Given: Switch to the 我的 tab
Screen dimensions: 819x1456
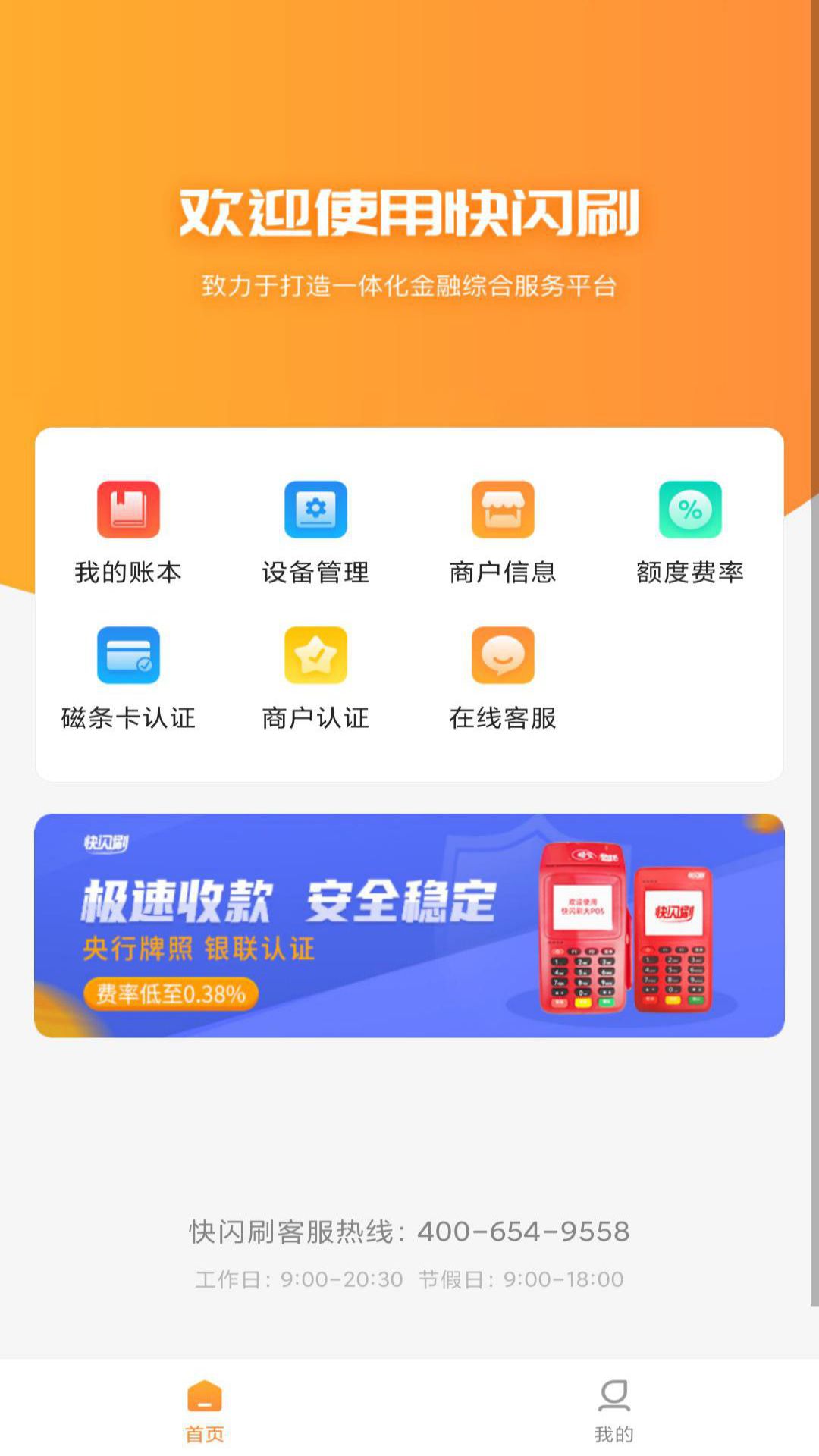Looking at the screenshot, I should [613, 1409].
